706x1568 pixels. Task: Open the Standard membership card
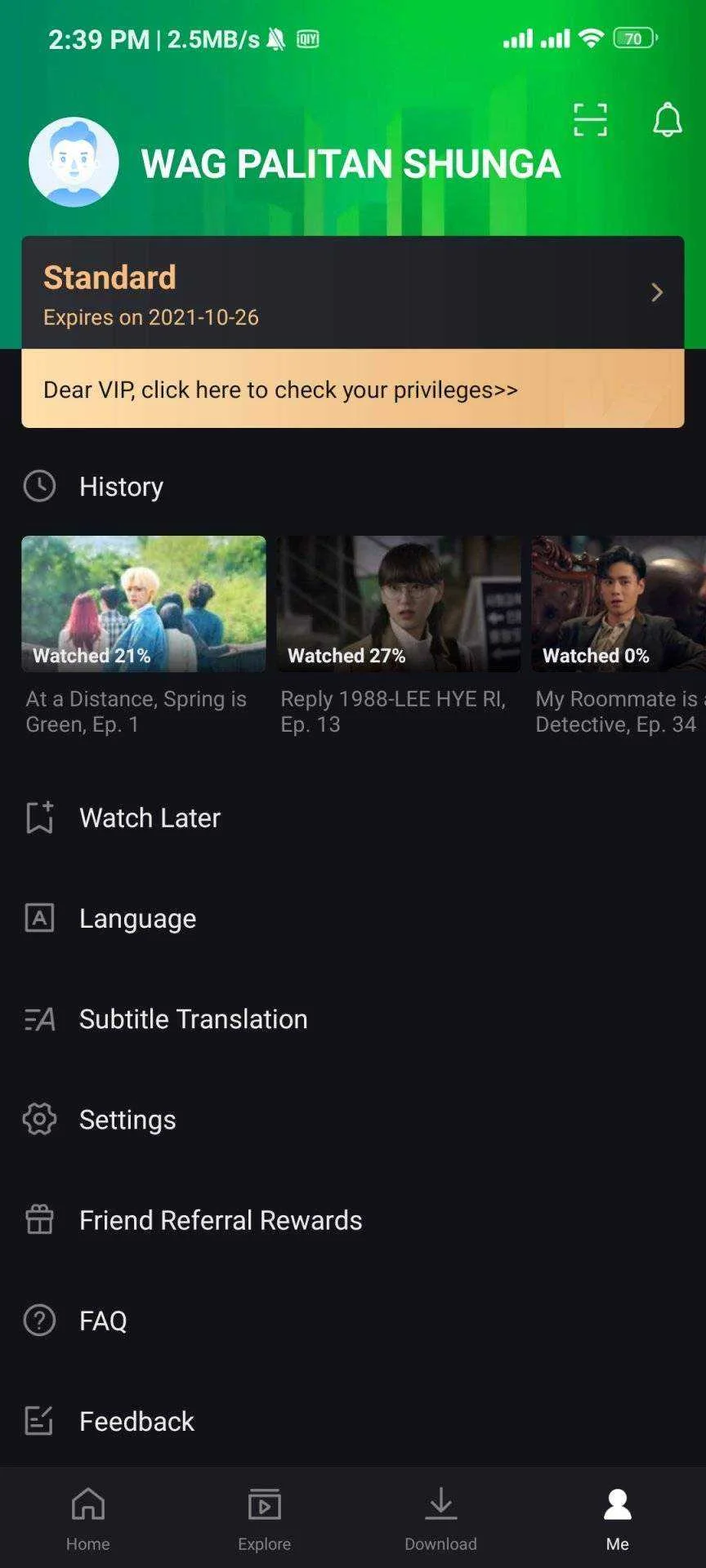[x=353, y=292]
